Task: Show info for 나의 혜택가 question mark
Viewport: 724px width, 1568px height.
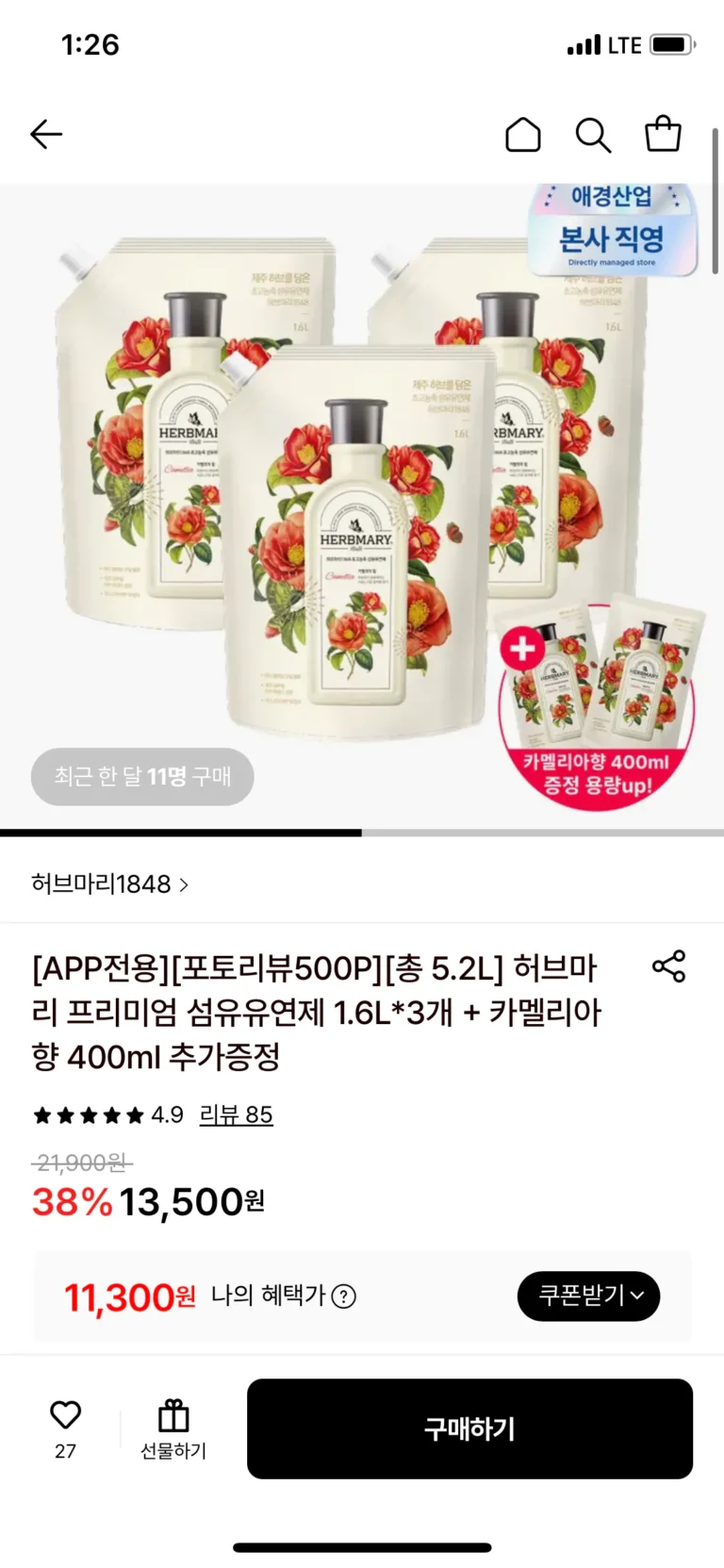Action: tap(344, 1296)
